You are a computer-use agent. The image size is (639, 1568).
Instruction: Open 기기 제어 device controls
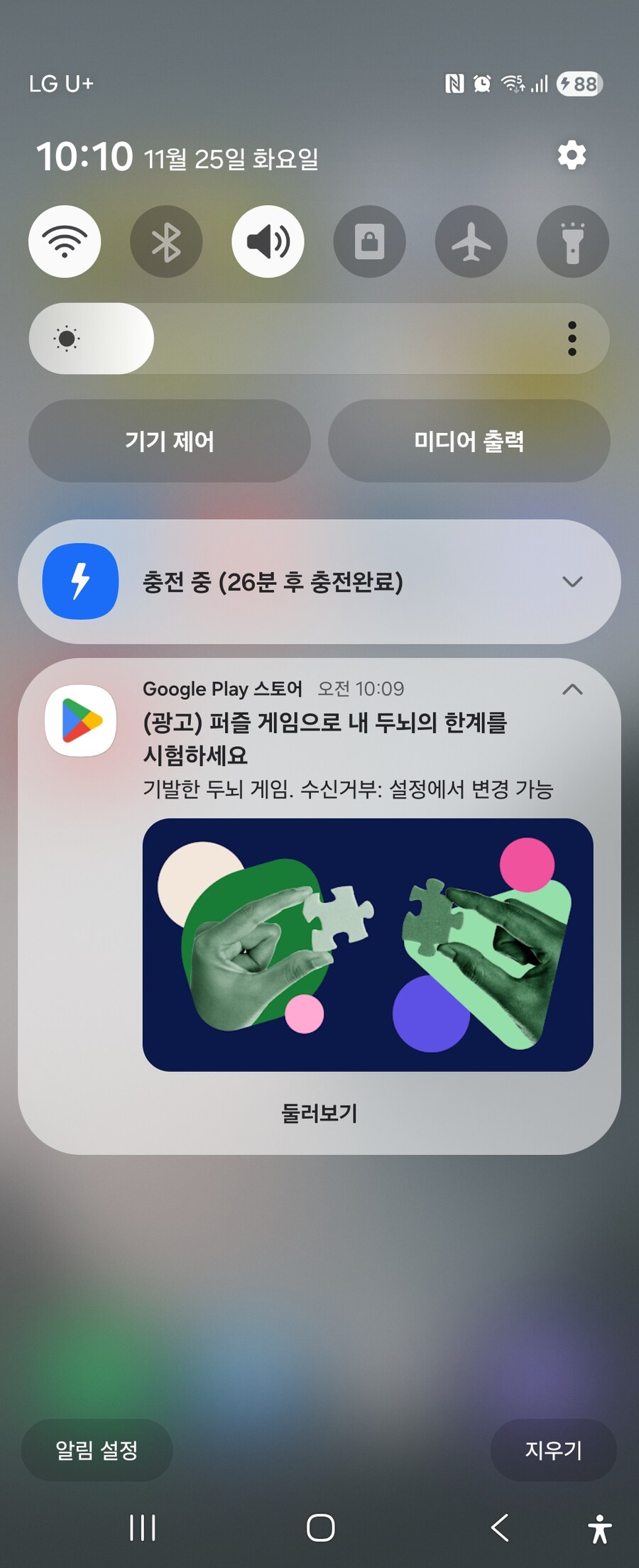pyautogui.click(x=170, y=442)
